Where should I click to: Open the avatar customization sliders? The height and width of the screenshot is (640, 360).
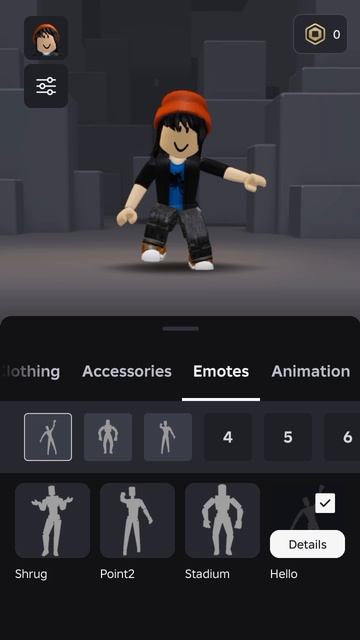(x=46, y=86)
